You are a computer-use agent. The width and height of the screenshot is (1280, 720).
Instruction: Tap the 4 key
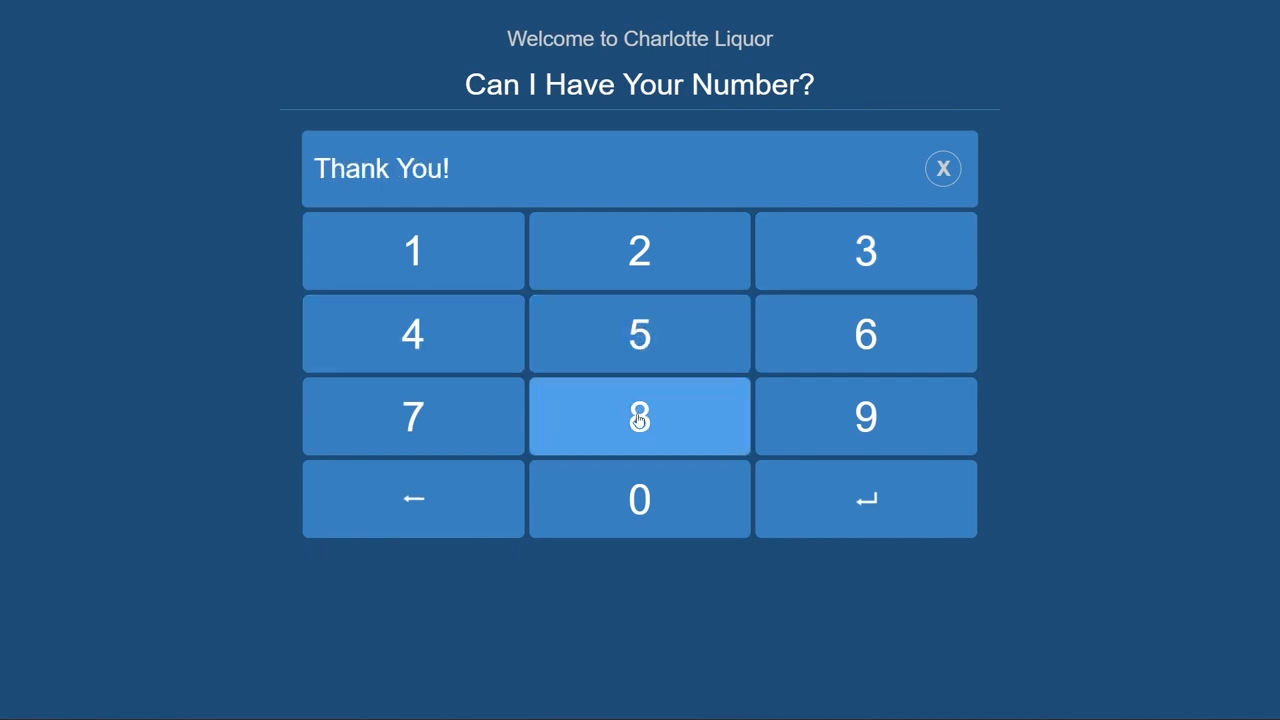tap(413, 334)
